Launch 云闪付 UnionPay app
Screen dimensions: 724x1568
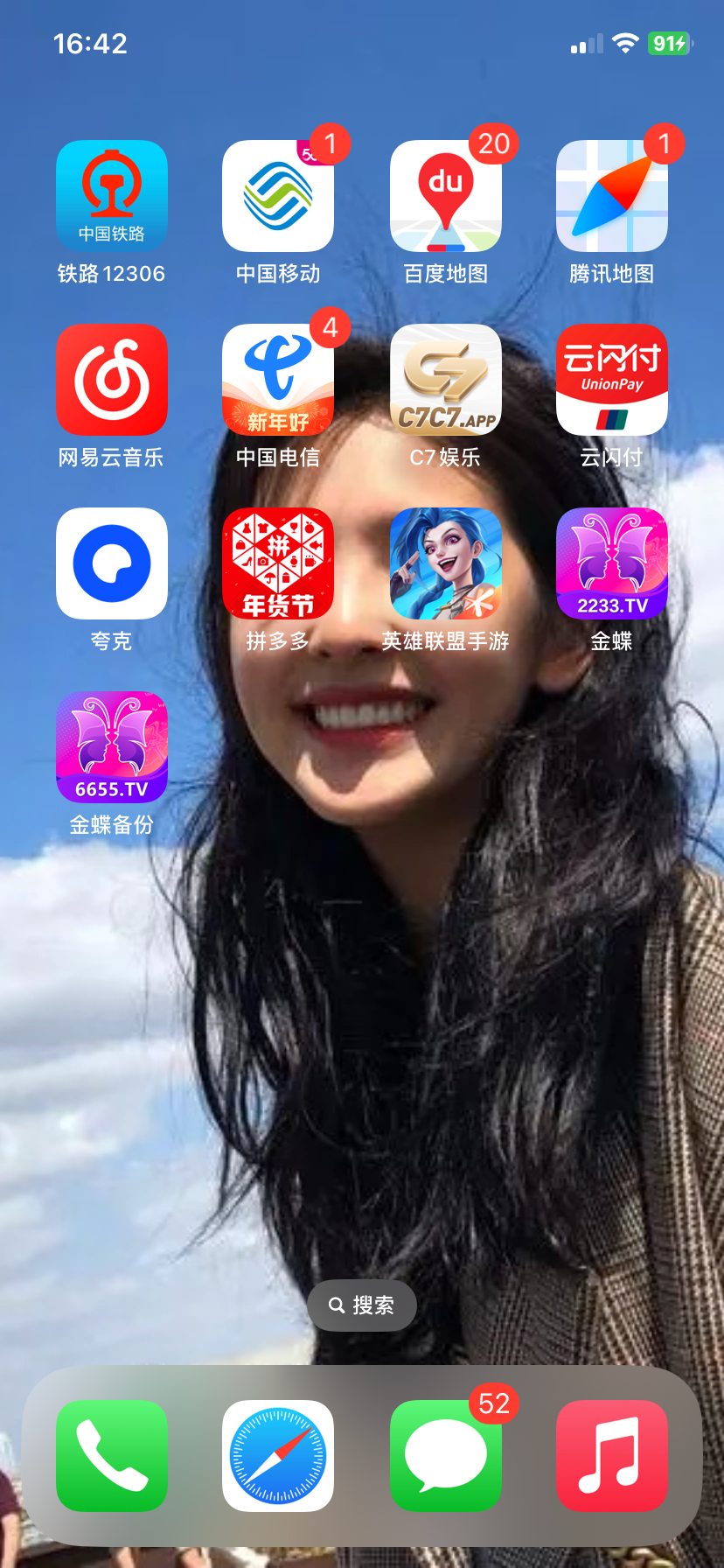click(612, 380)
